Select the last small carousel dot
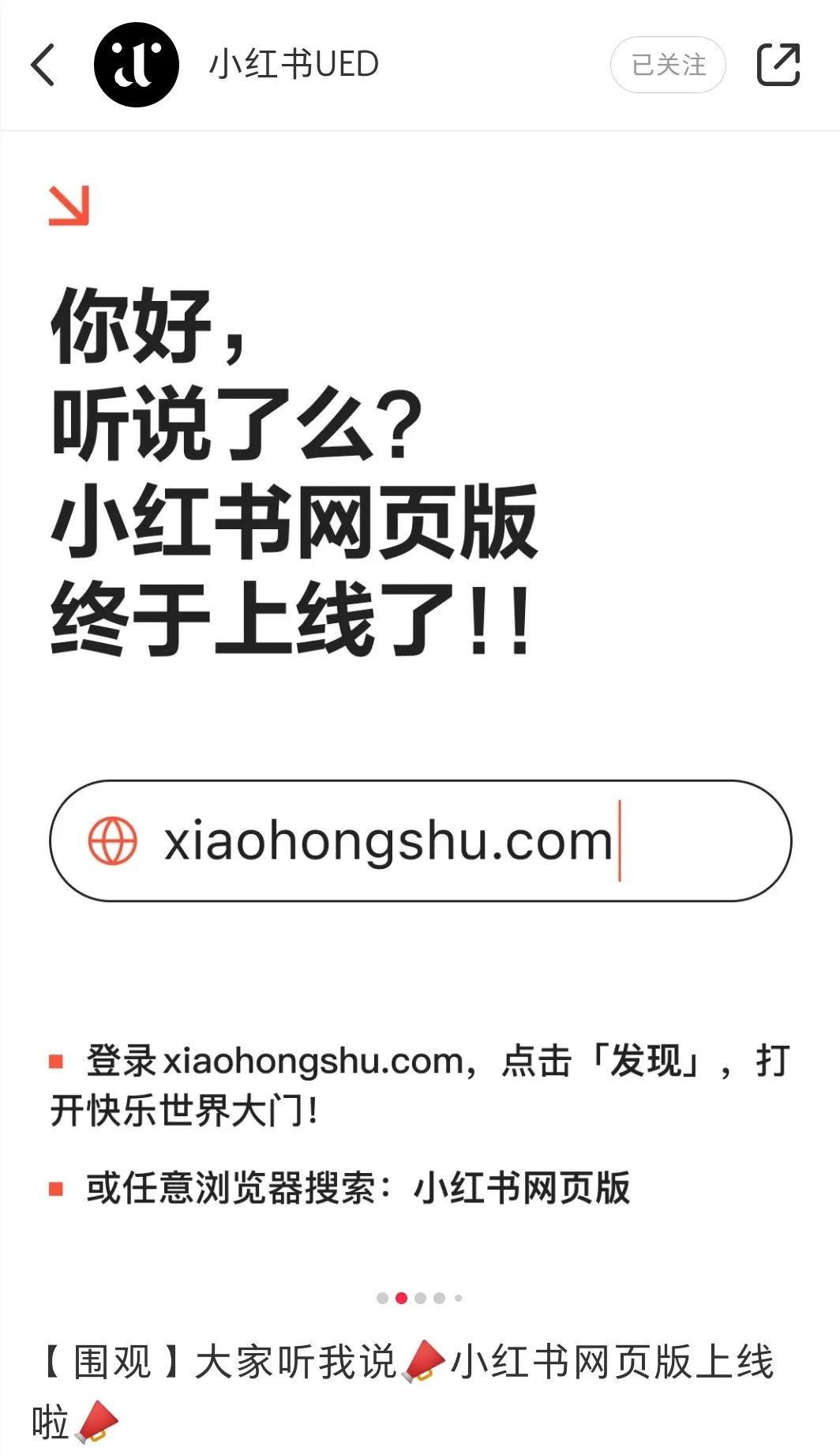This screenshot has height=1455, width=840. pos(458,1298)
